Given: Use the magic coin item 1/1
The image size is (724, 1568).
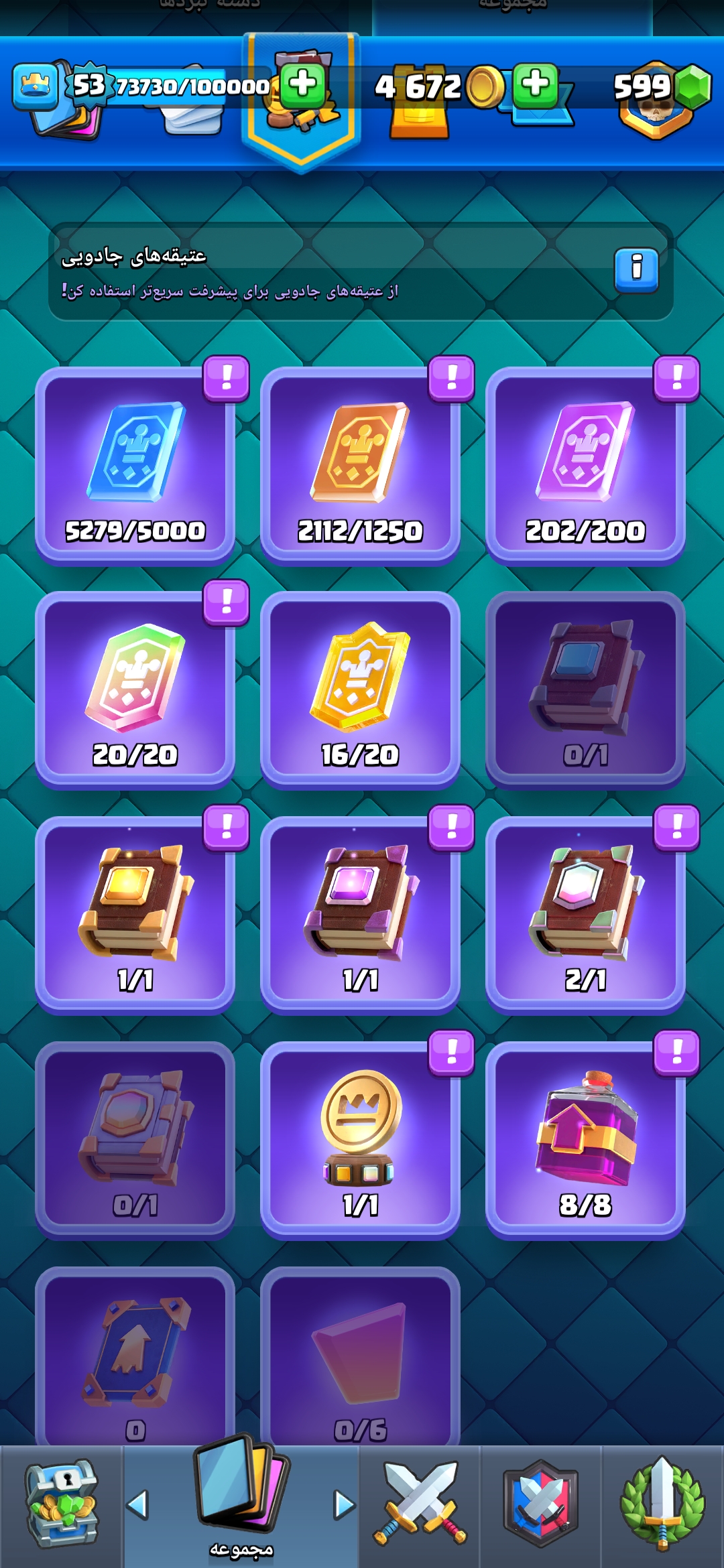Looking at the screenshot, I should pyautogui.click(x=360, y=1139).
